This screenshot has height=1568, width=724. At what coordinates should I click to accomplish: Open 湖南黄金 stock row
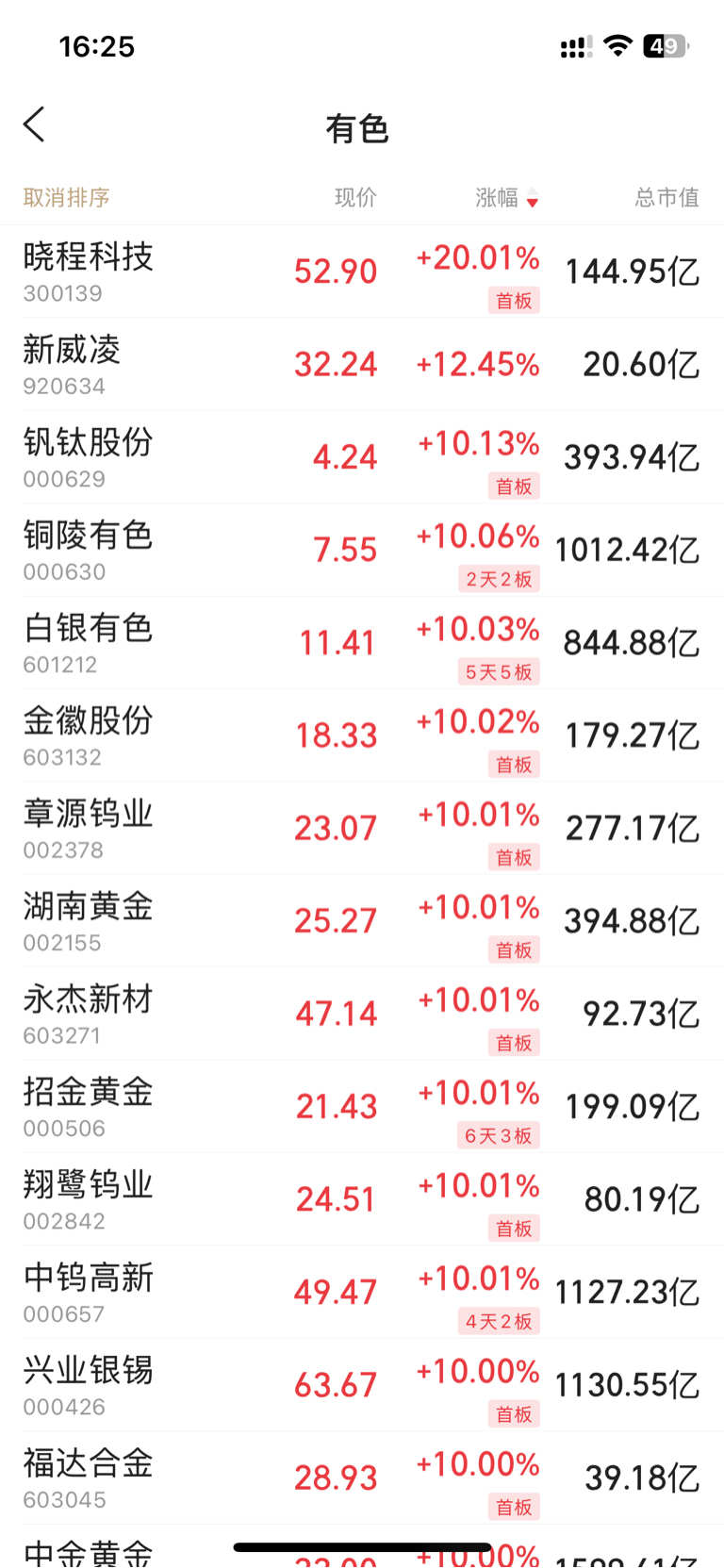362,921
